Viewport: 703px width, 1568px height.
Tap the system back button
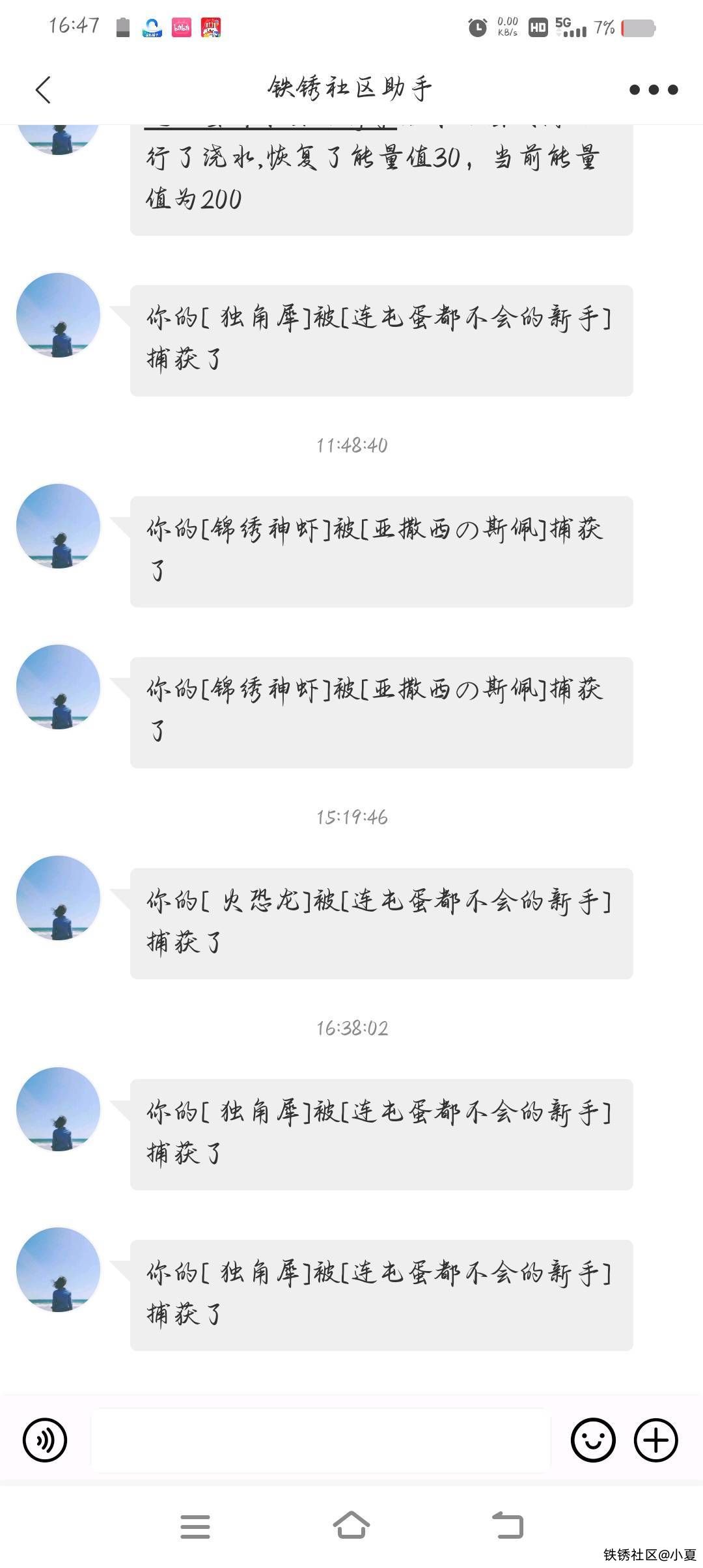click(x=508, y=1526)
